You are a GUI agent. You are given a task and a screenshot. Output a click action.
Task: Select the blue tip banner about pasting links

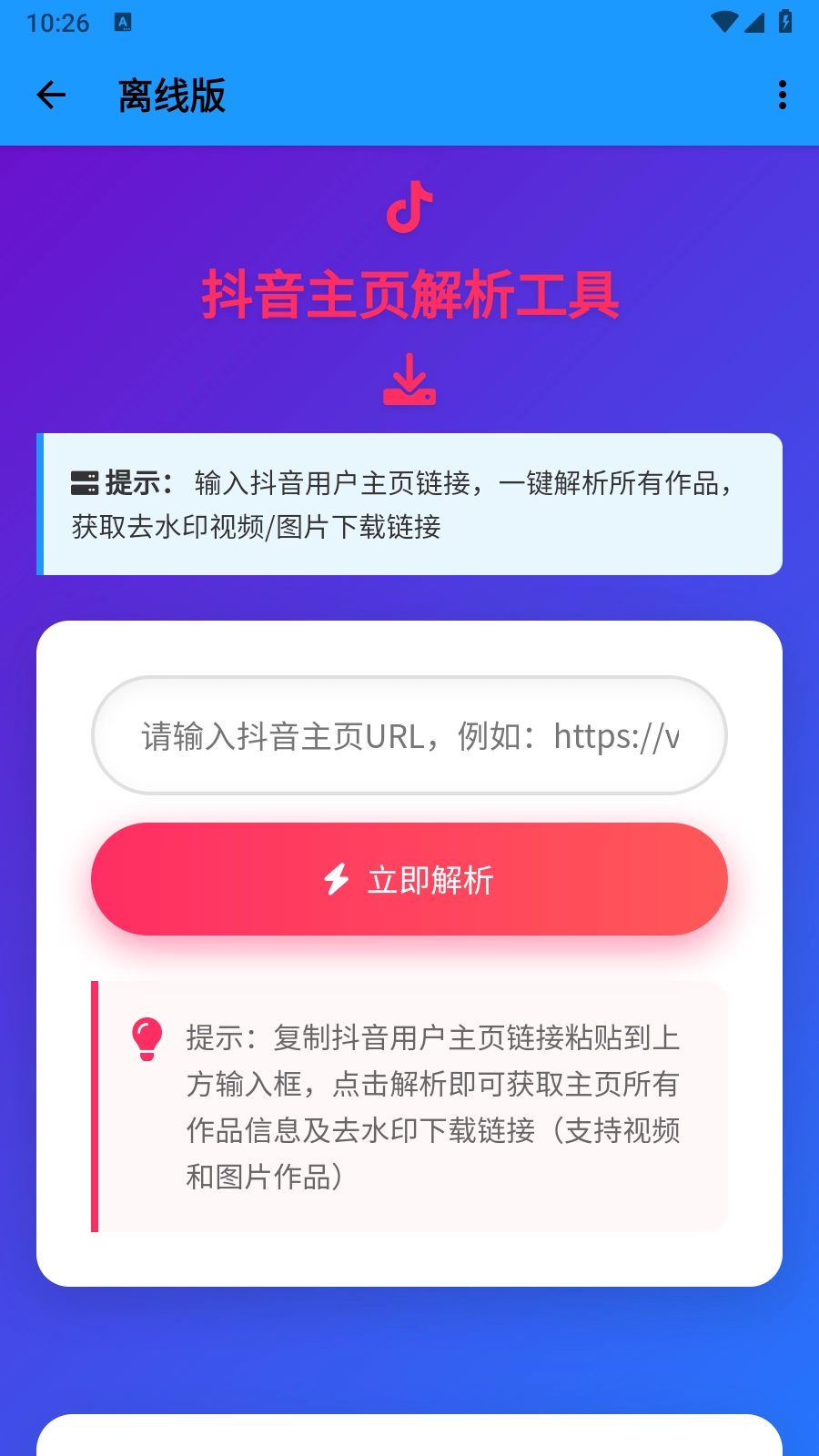(x=409, y=502)
